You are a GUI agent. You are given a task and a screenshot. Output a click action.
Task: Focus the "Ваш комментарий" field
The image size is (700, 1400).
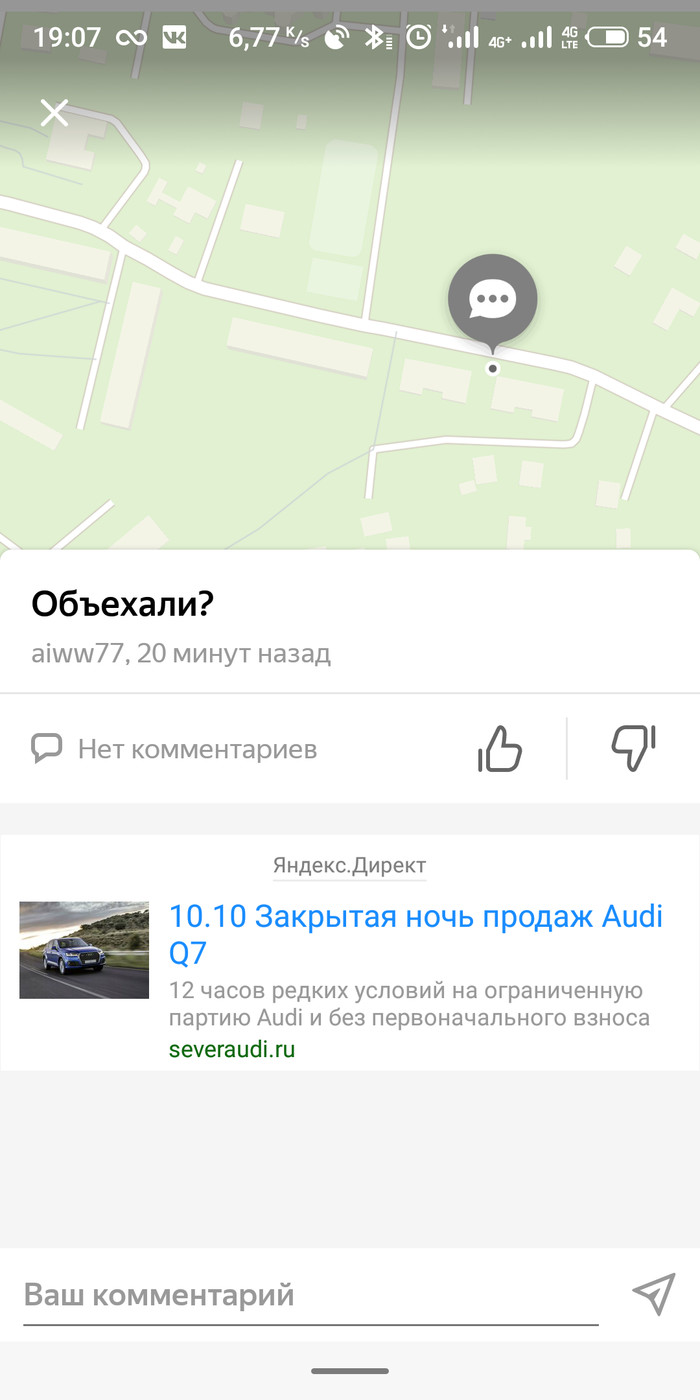tap(310, 1295)
